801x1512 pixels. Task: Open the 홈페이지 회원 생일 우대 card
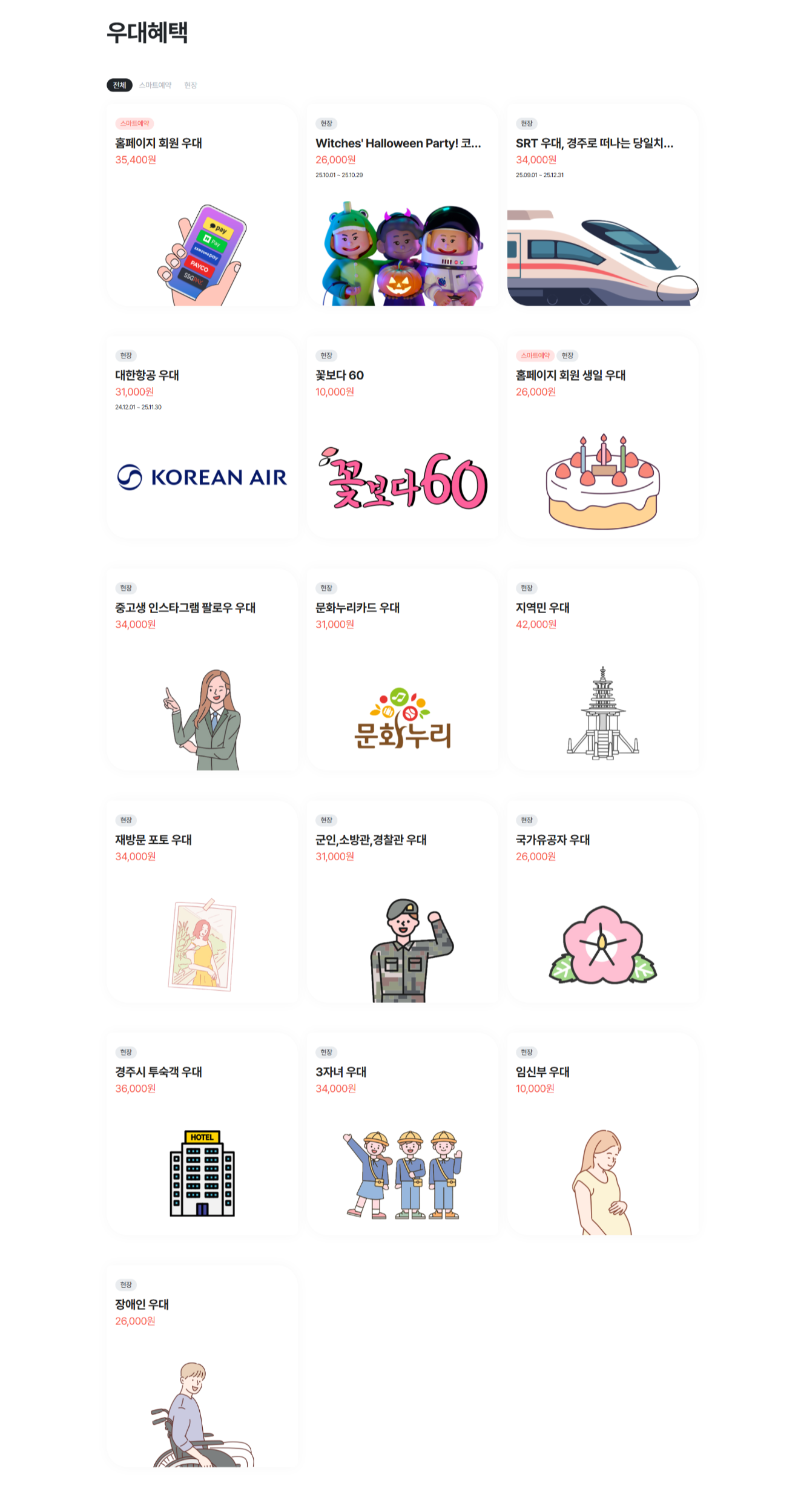tap(603, 437)
